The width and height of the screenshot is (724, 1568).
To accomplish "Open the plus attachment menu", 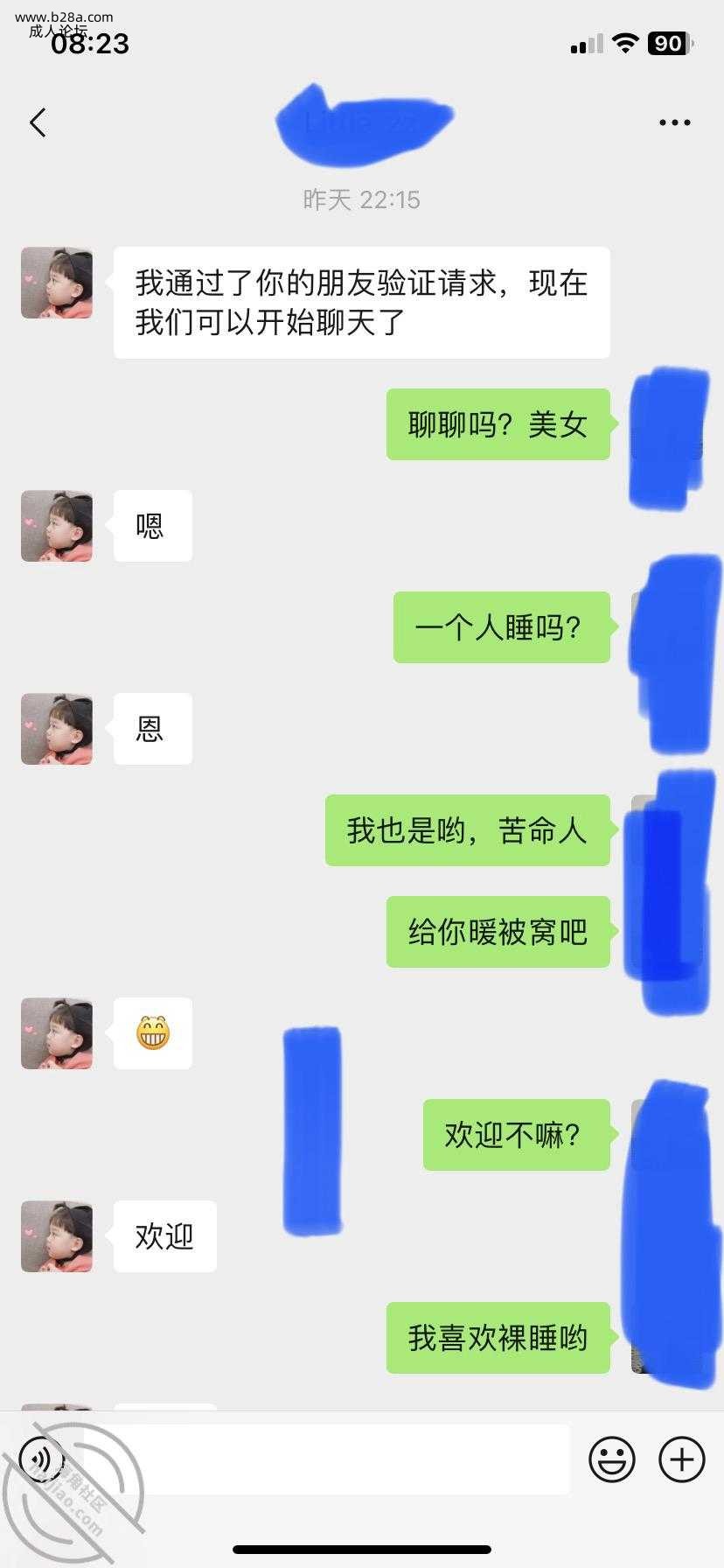I will [x=681, y=1459].
